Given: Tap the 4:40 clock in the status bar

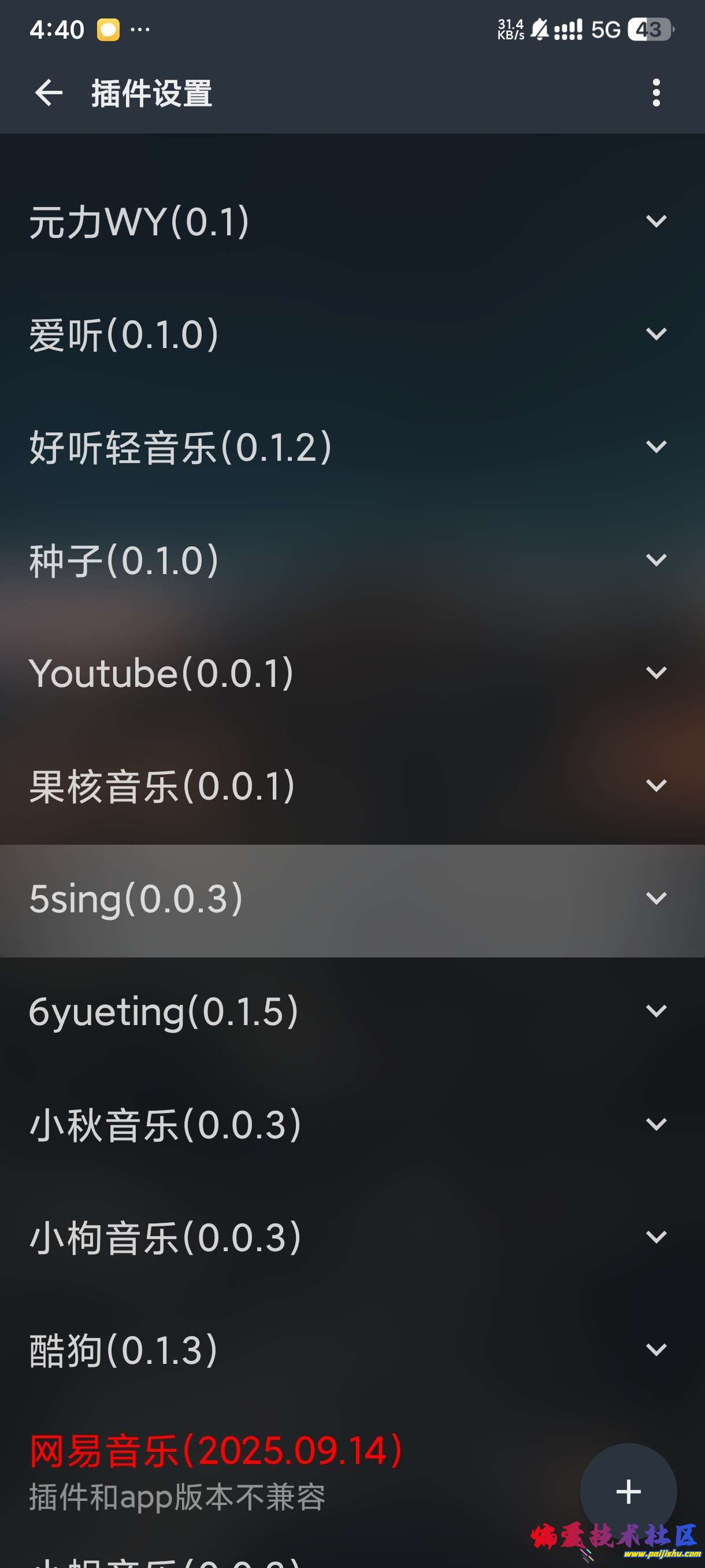Looking at the screenshot, I should 58,29.
